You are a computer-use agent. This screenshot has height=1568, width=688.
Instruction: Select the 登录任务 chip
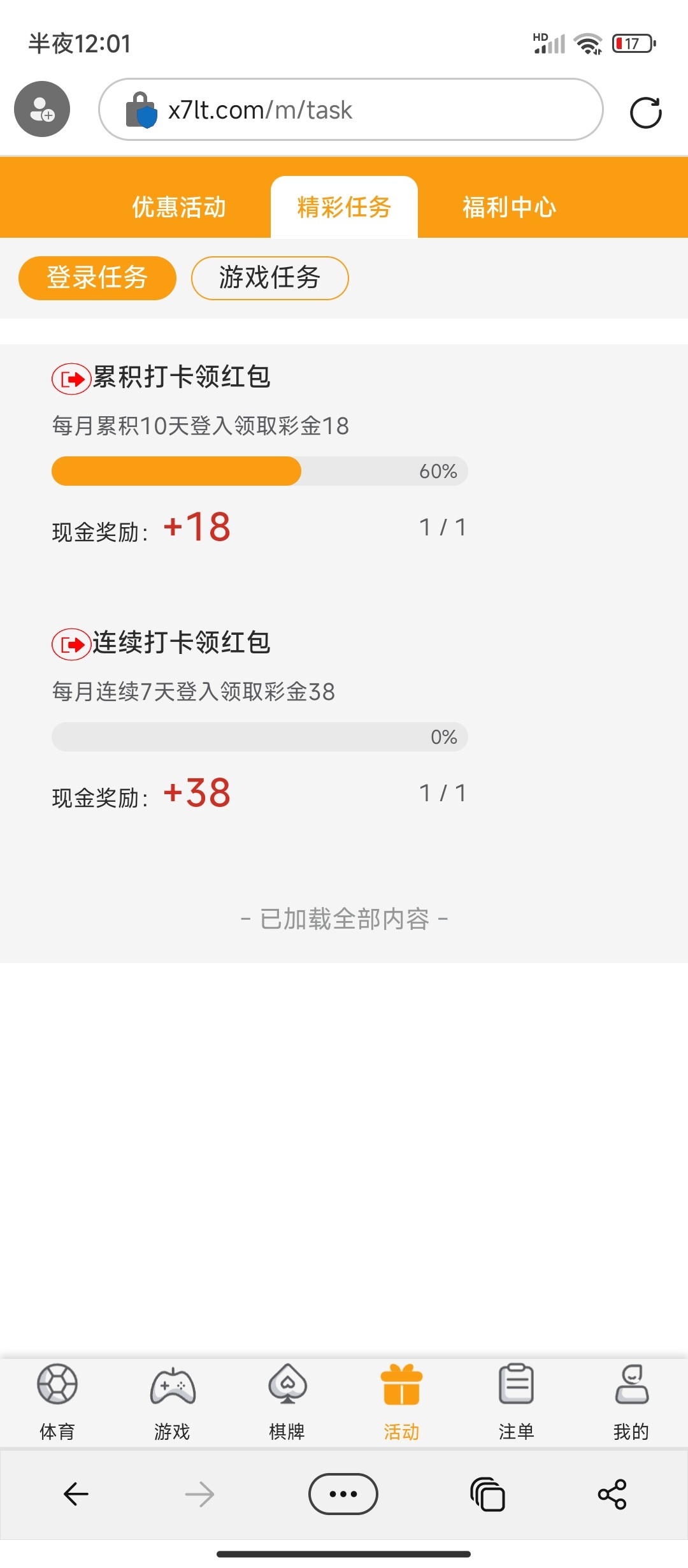(97, 278)
